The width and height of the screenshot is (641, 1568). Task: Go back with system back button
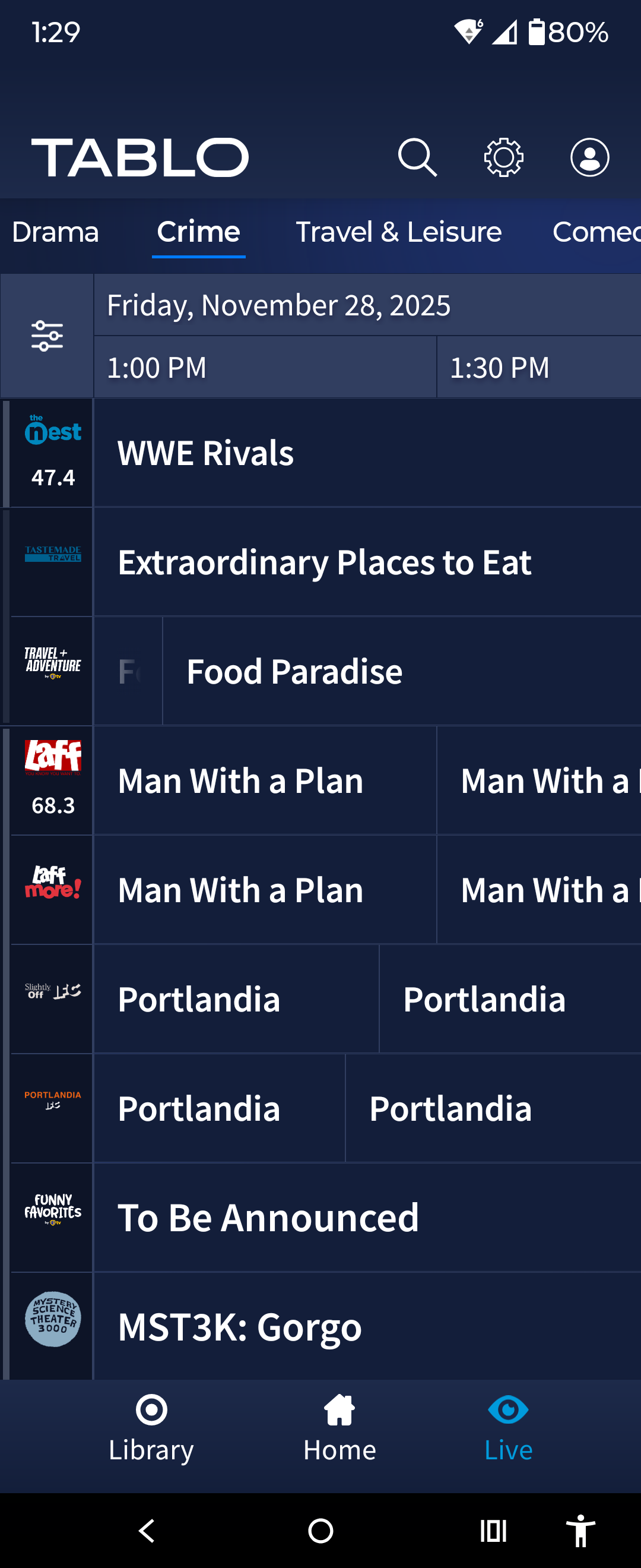click(x=147, y=1530)
